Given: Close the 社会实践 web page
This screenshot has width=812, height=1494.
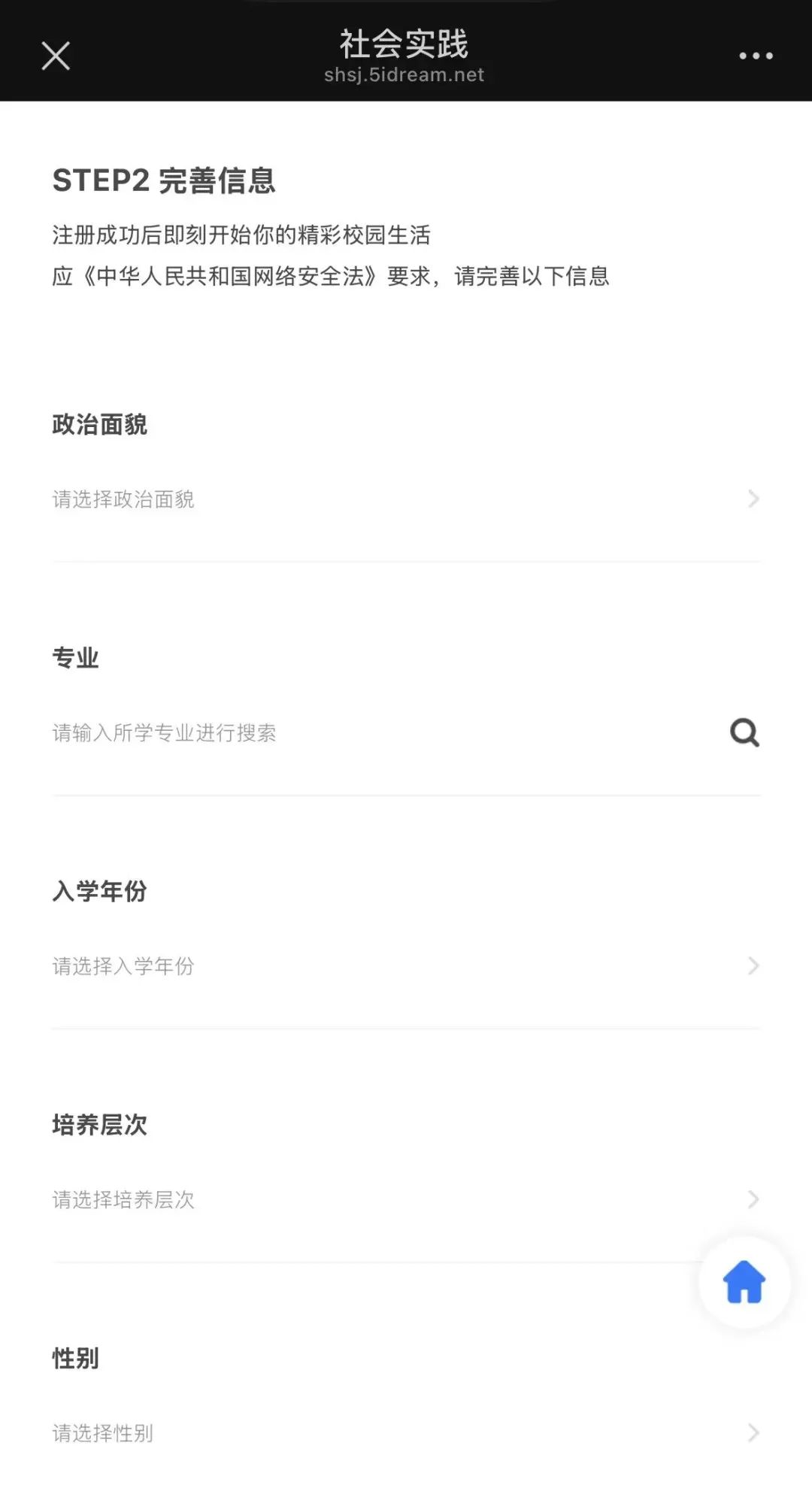Looking at the screenshot, I should coord(56,56).
